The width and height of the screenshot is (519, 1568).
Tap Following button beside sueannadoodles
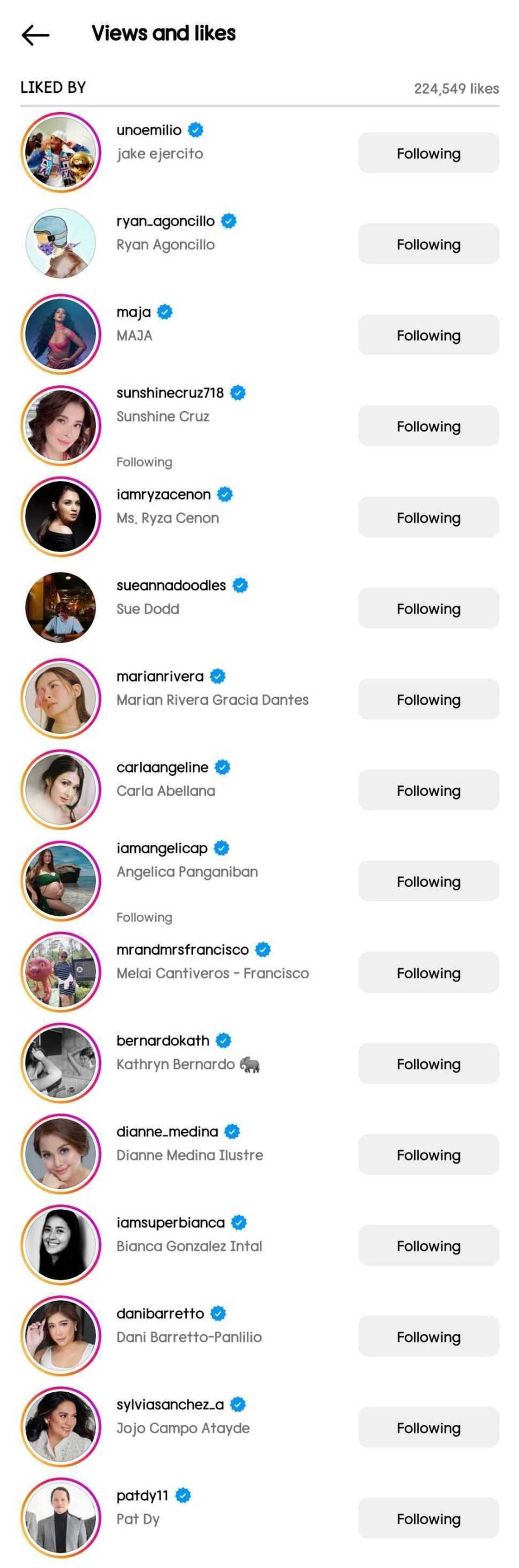[x=428, y=608]
